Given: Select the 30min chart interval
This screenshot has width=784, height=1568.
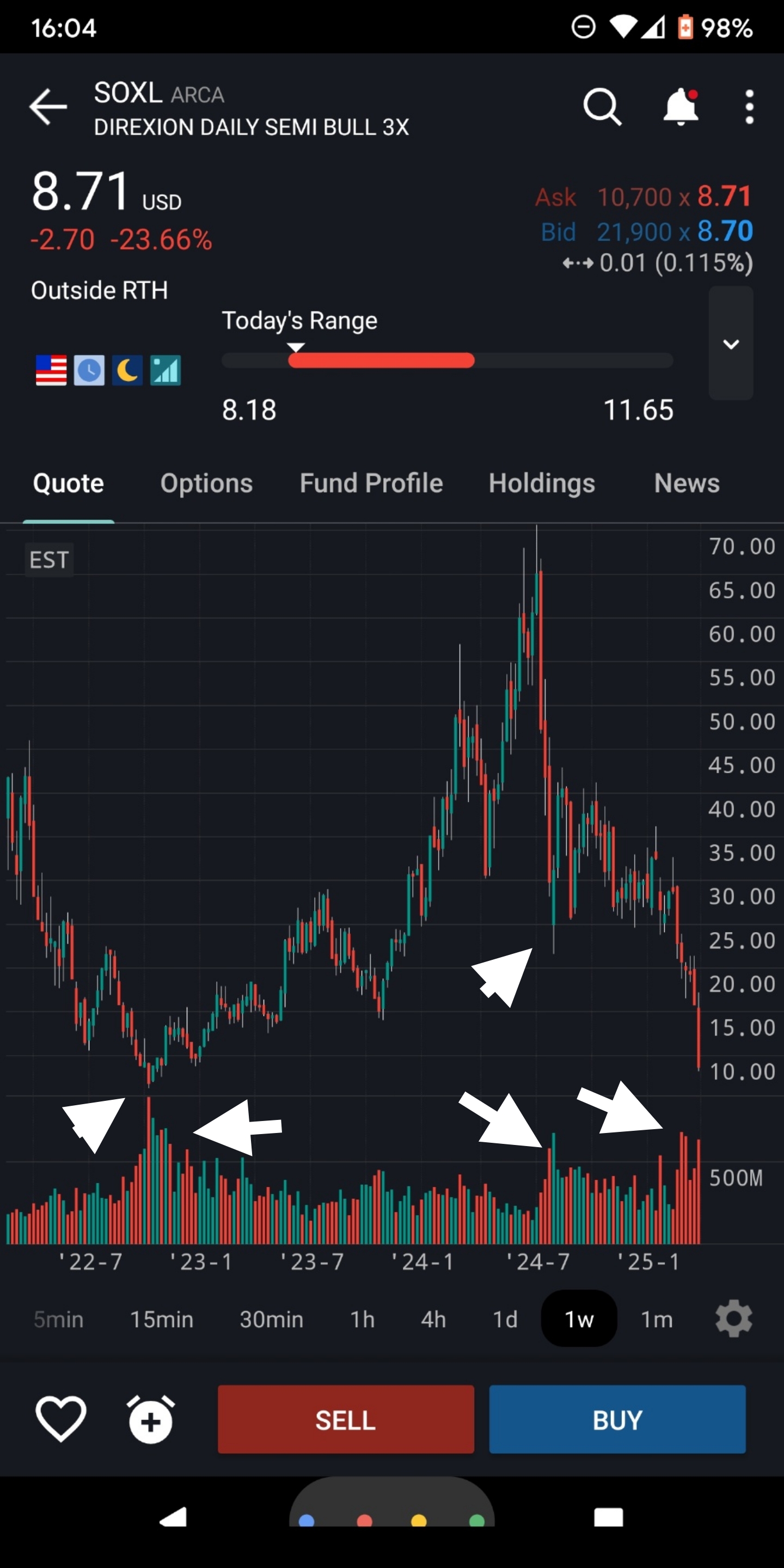Looking at the screenshot, I should (272, 1319).
